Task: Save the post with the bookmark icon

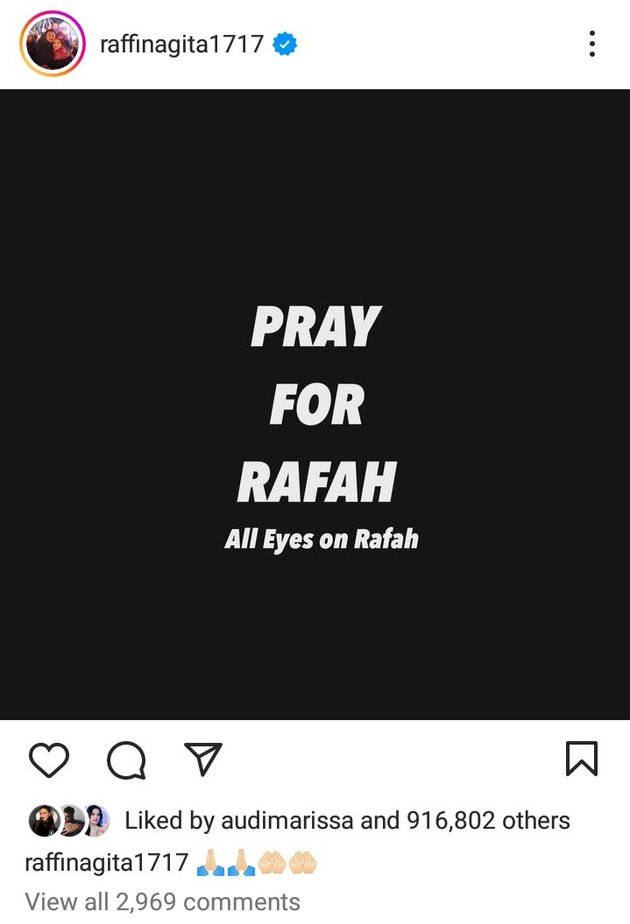Action: coord(581,759)
